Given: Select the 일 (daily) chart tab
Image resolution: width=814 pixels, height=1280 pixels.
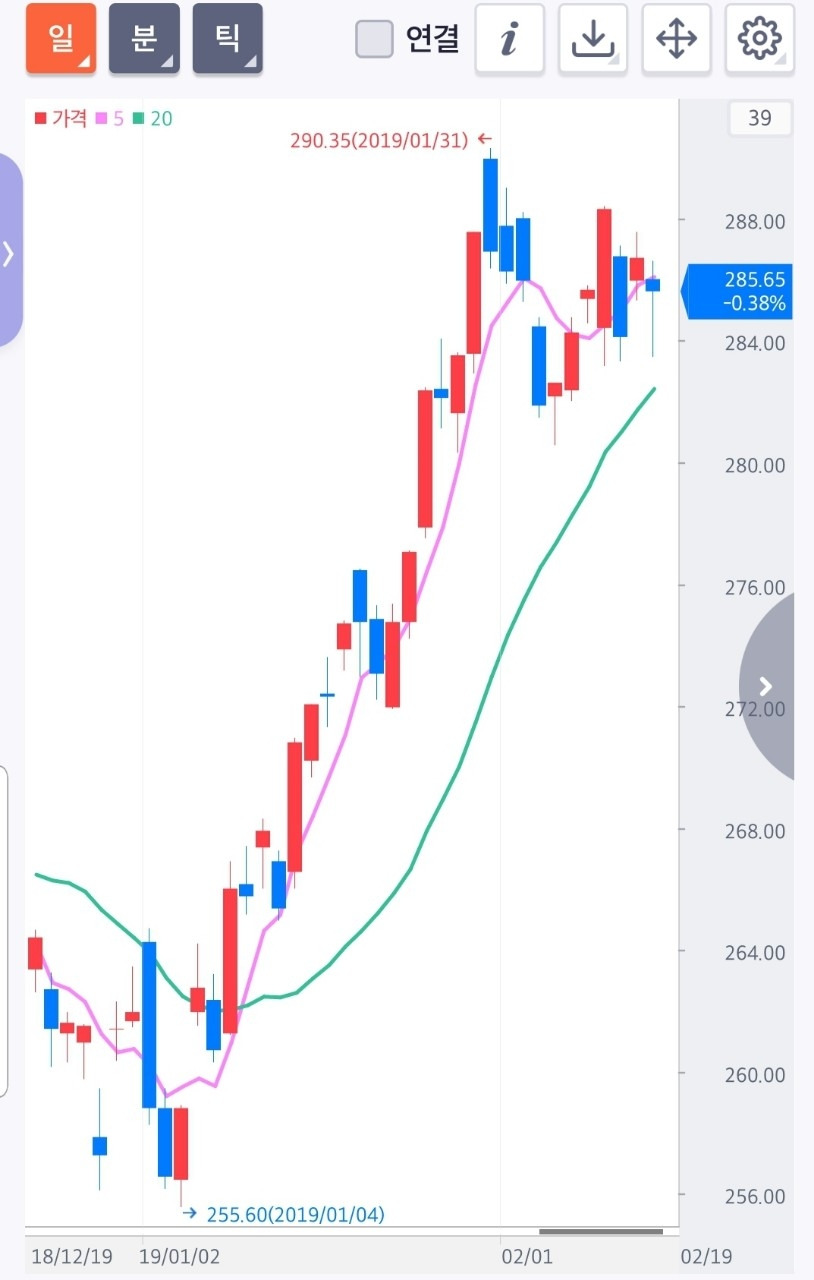Looking at the screenshot, I should coord(61,38).
